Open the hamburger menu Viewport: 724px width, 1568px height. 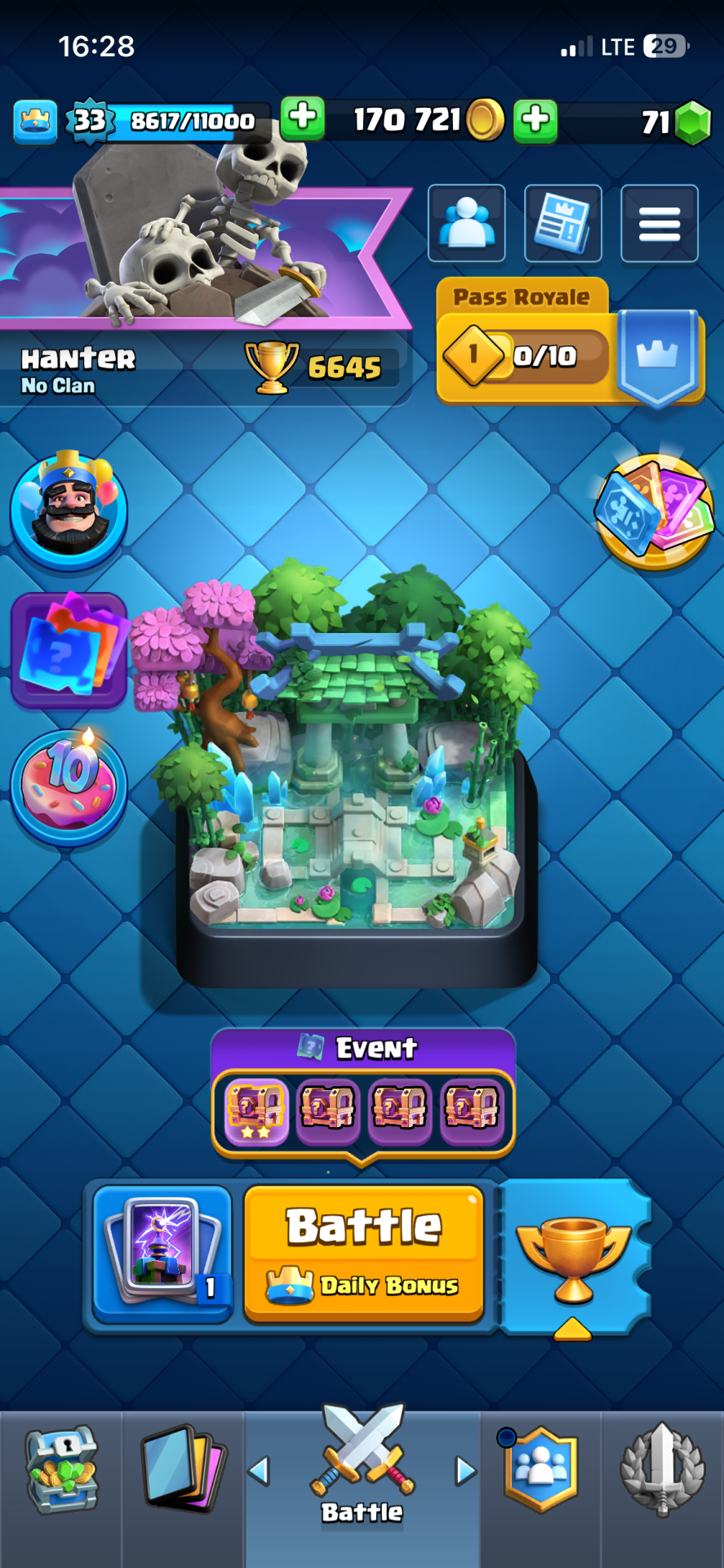pyautogui.click(x=659, y=224)
